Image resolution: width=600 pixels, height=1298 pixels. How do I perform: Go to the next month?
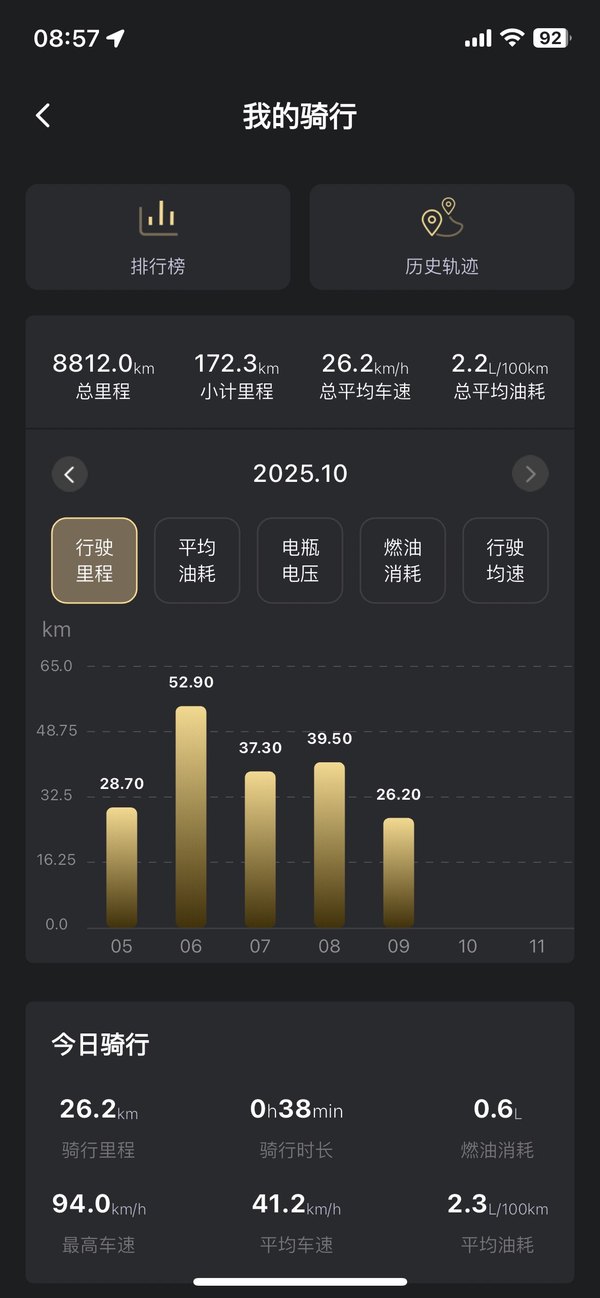point(530,474)
